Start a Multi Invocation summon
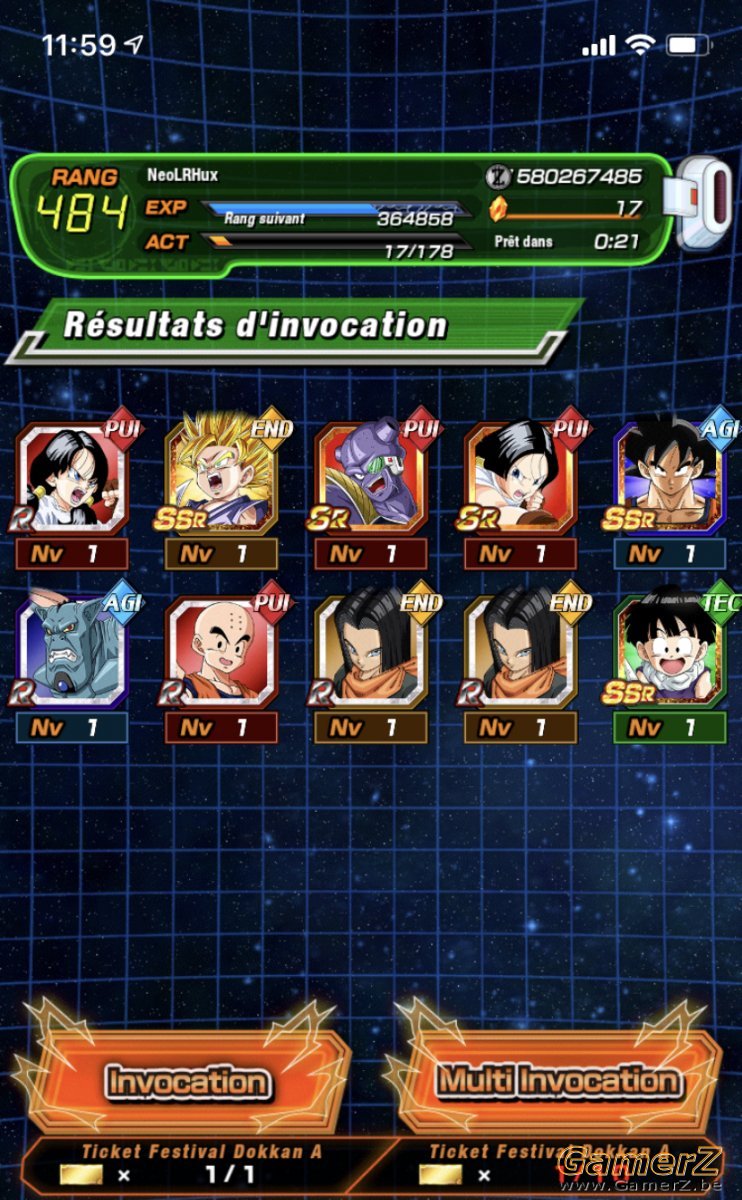 coord(558,1080)
